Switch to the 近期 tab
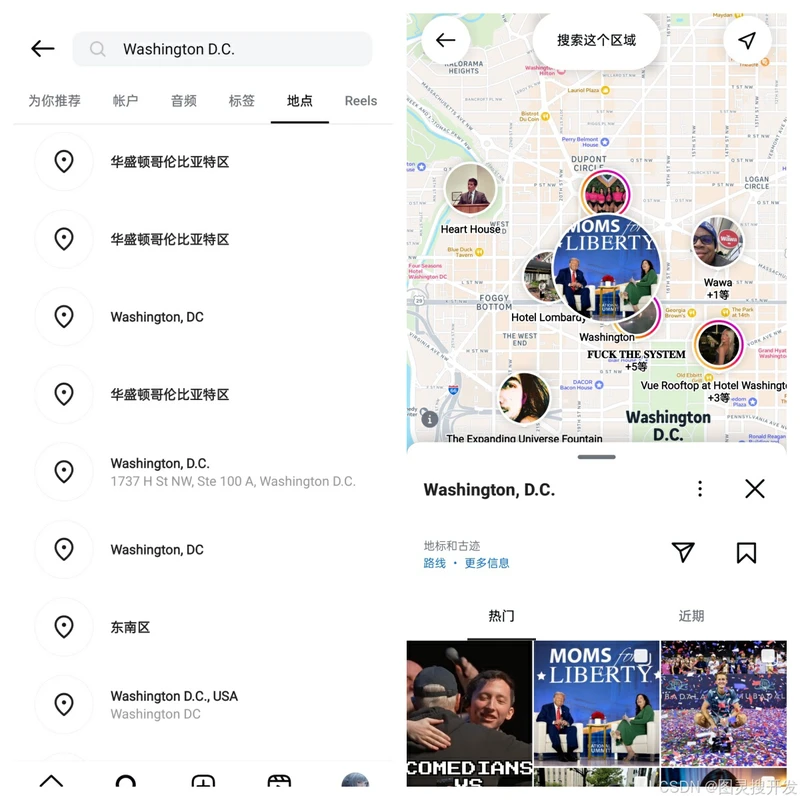This screenshot has height=800, width=800. (x=691, y=616)
